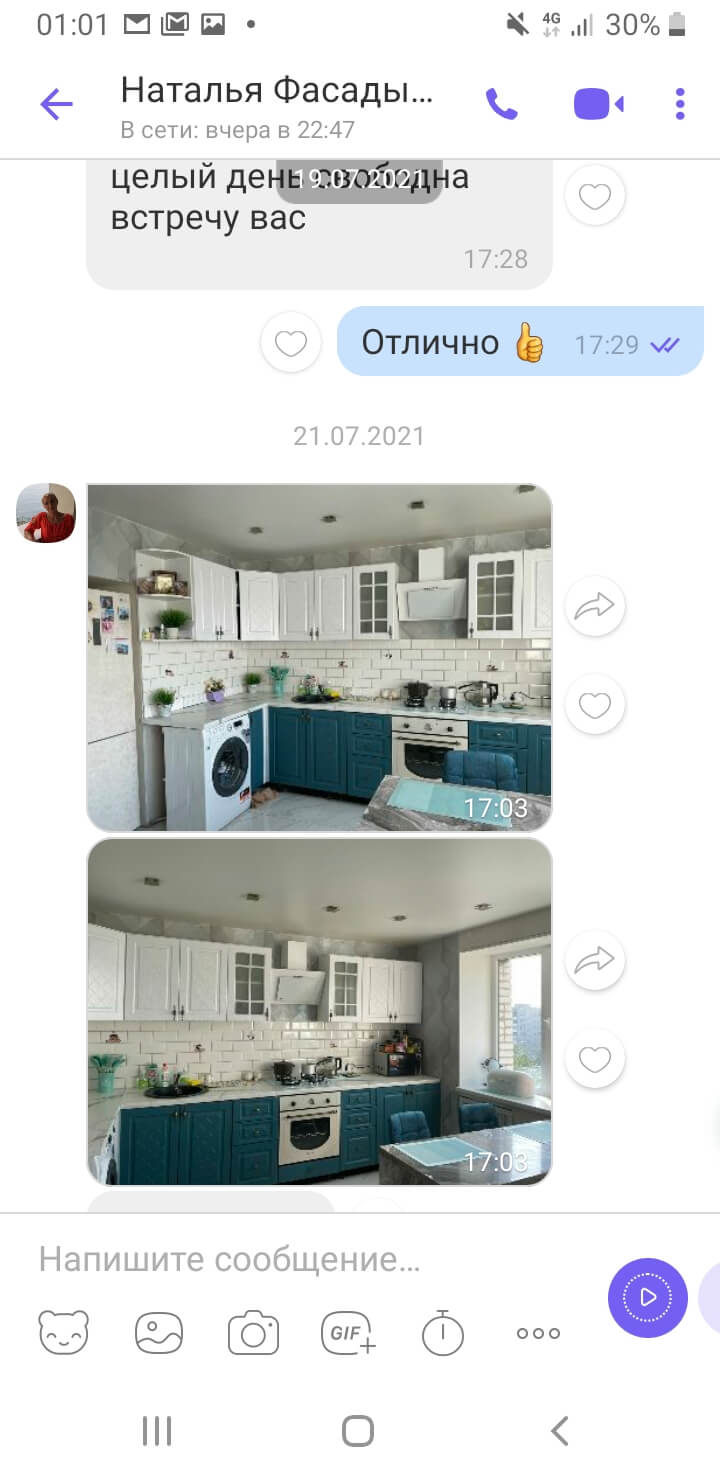Screen dimensions: 720x1480
Task: Like the message "Отлично"
Action: coord(291,344)
